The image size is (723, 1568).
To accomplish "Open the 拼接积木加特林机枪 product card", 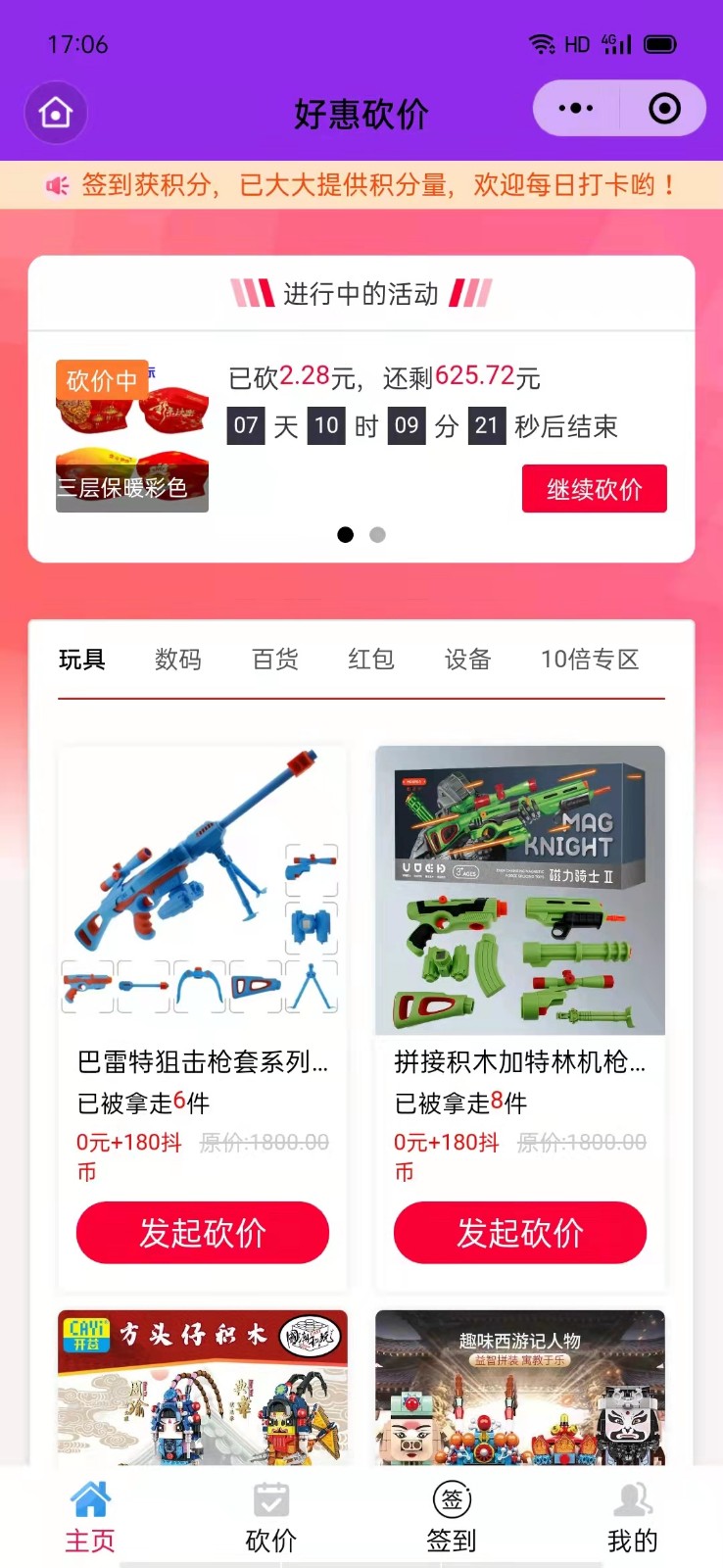I will (520, 892).
